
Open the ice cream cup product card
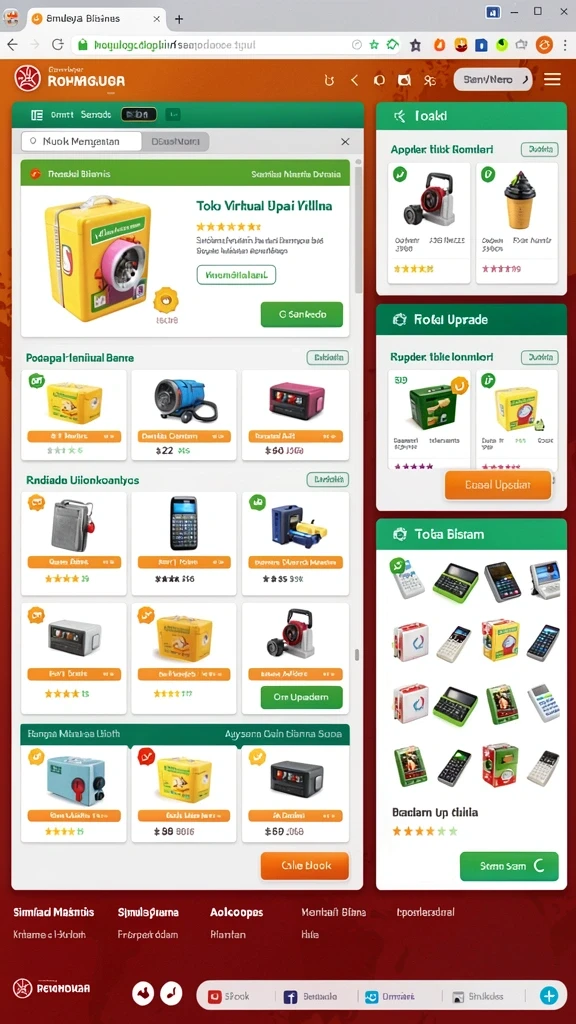pos(517,223)
